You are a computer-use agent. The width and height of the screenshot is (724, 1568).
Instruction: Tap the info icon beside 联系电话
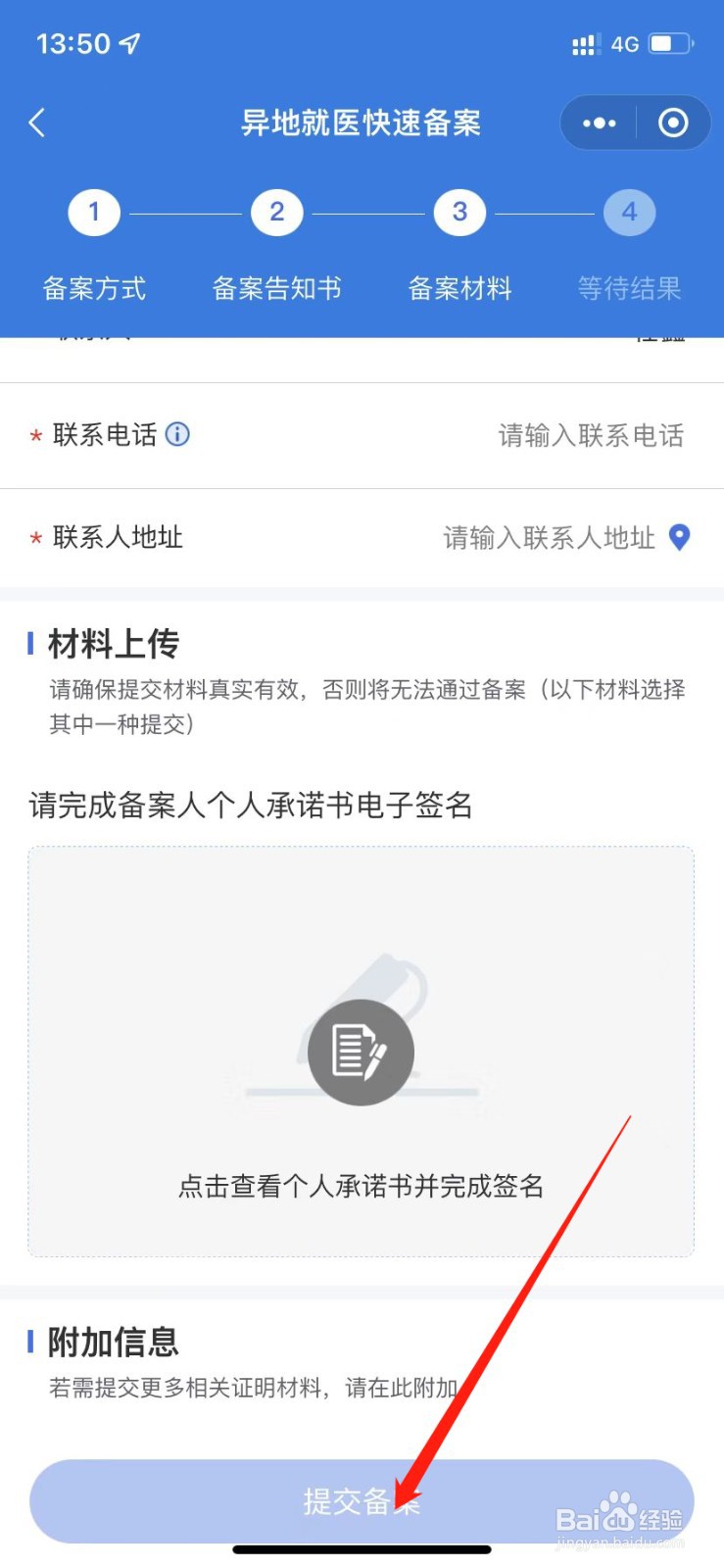(177, 434)
